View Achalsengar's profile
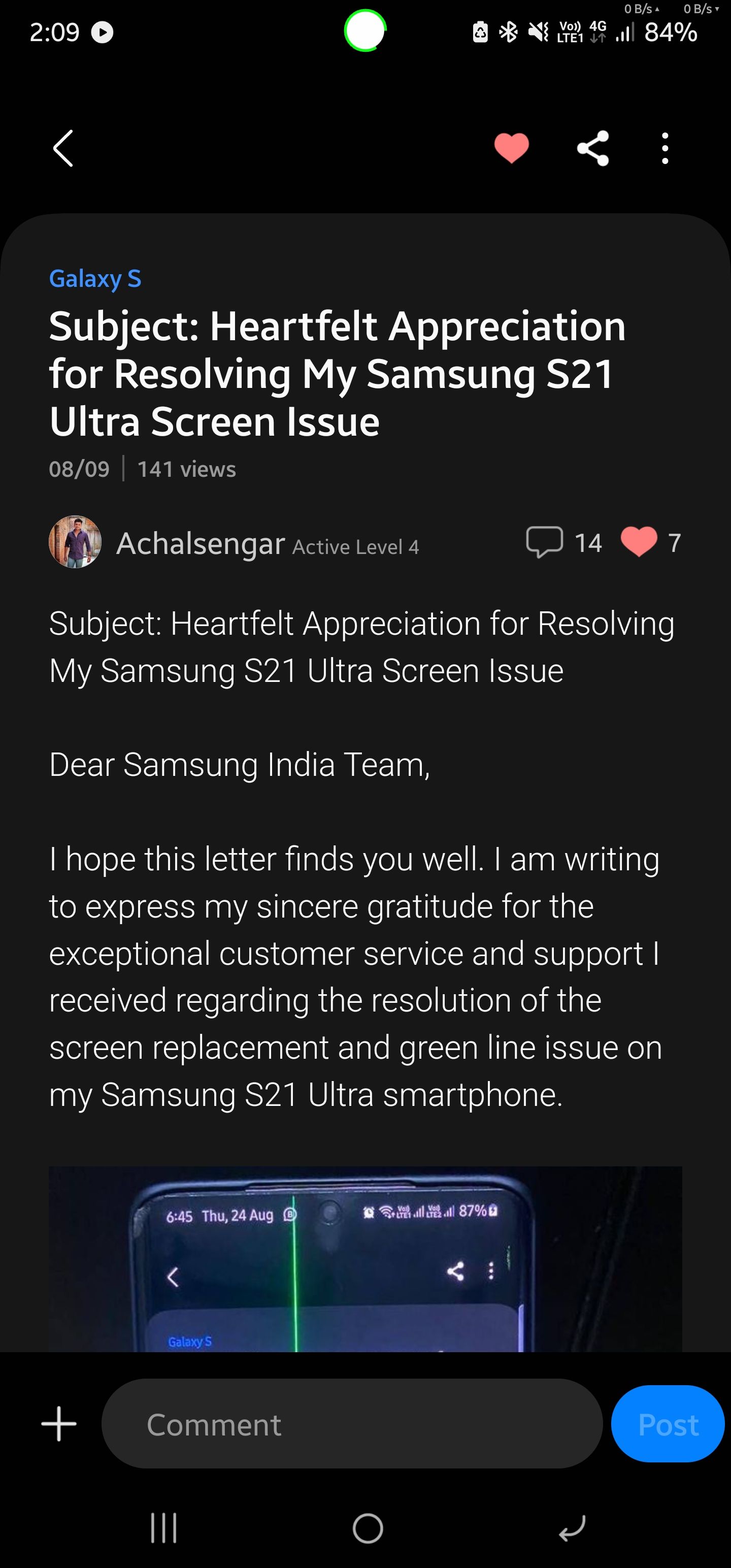This screenshot has height=1568, width=731. click(201, 545)
